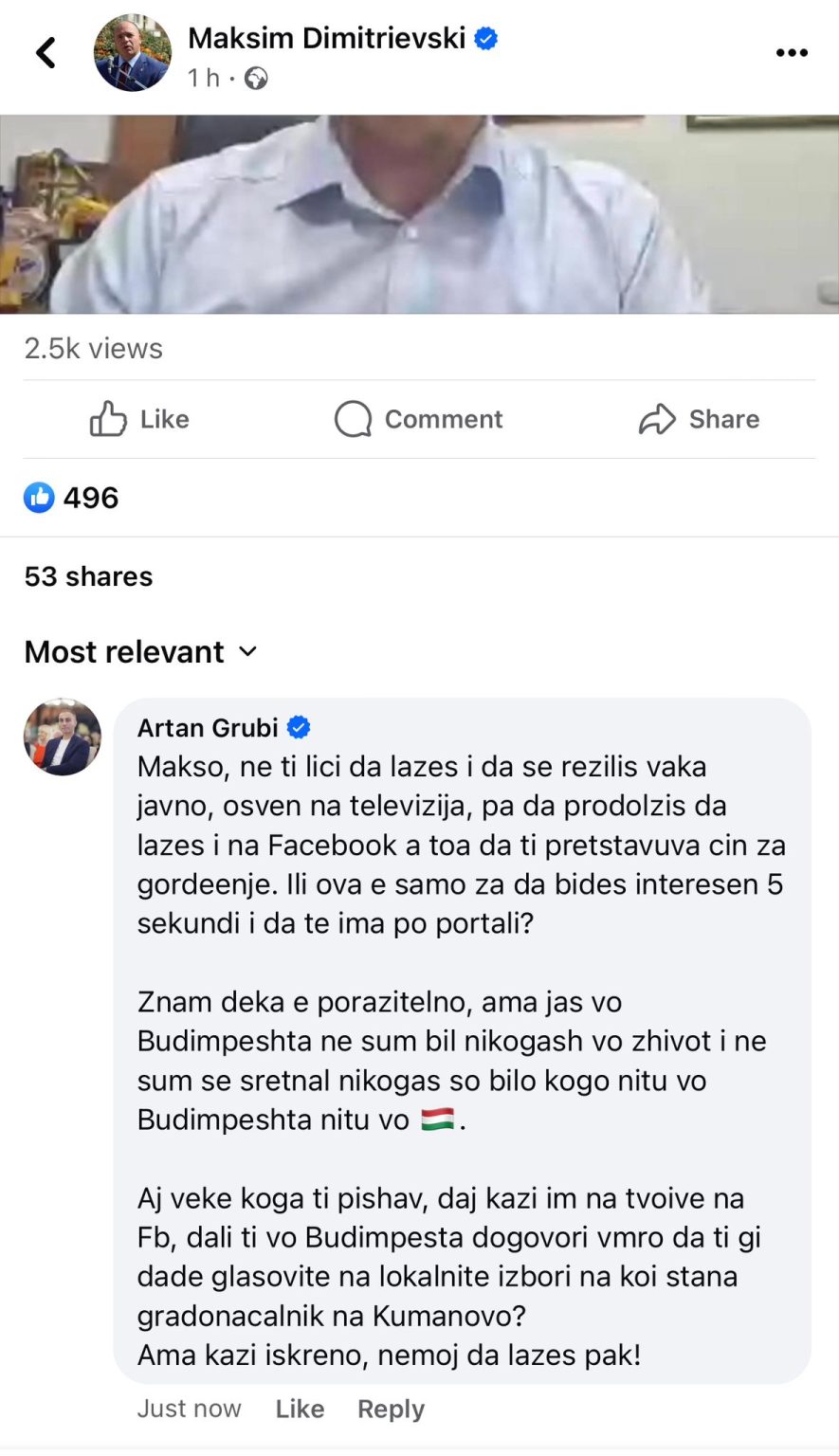Play the video in the post

point(419,214)
